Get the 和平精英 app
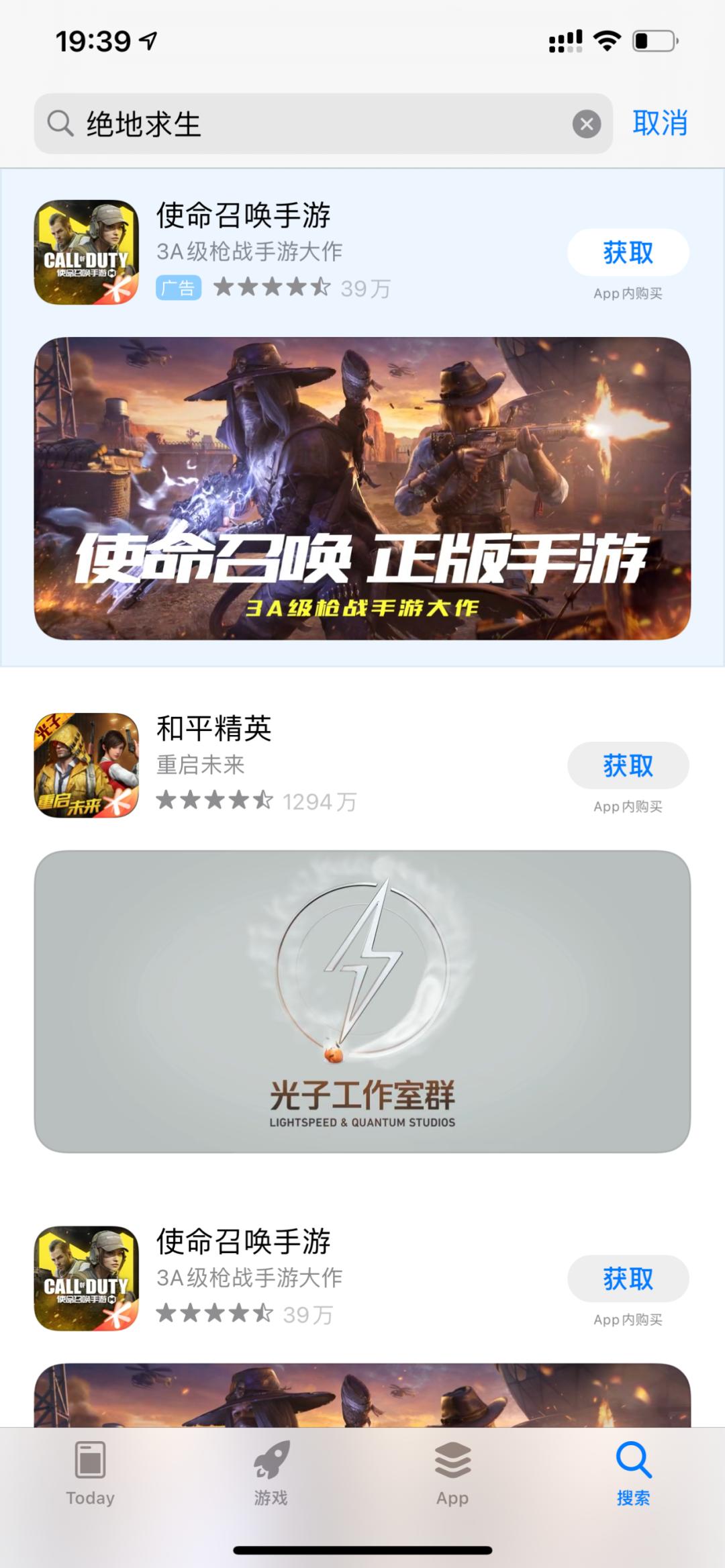 click(628, 766)
